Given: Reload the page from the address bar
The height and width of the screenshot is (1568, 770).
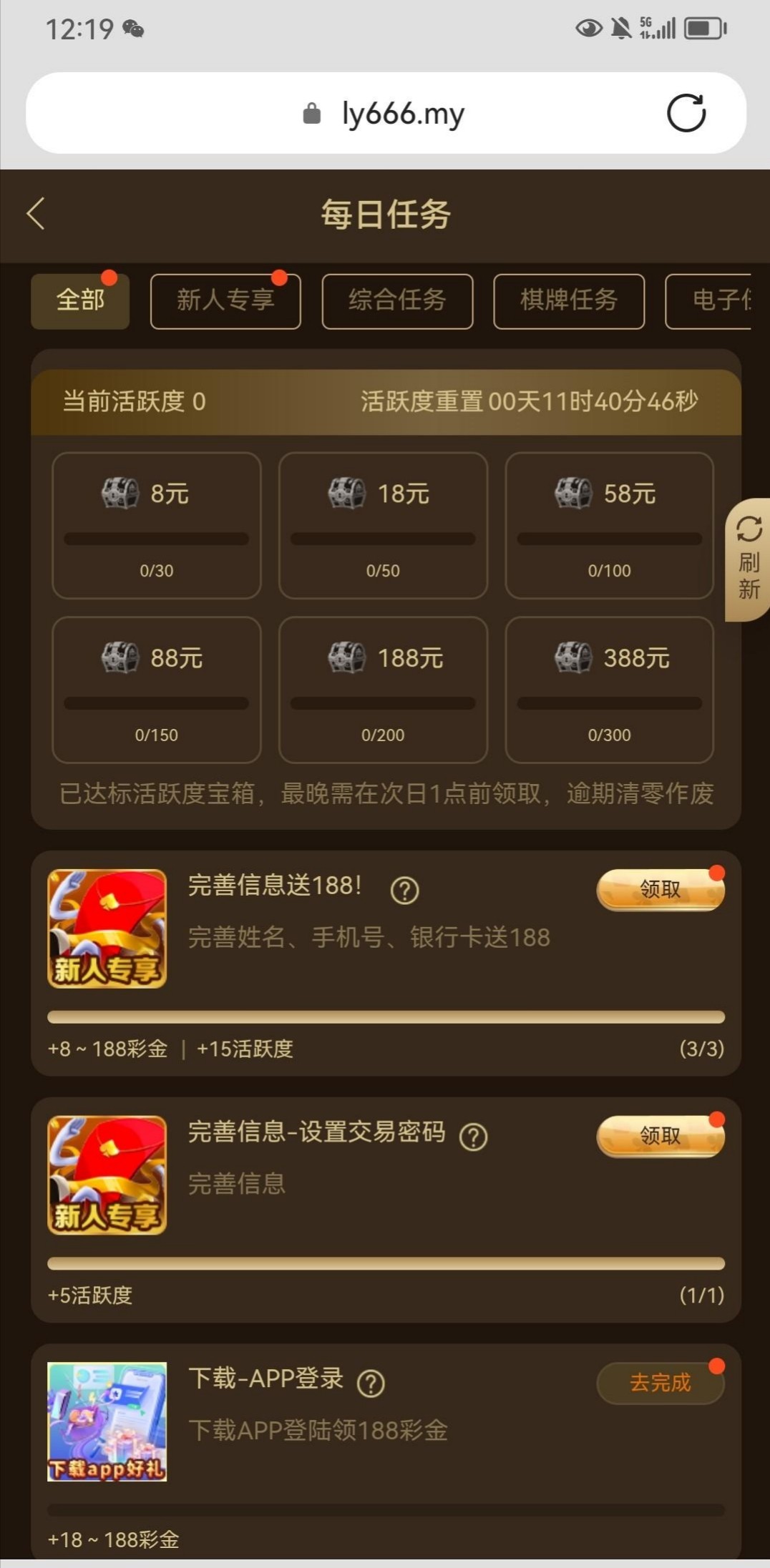Looking at the screenshot, I should pos(686,113).
